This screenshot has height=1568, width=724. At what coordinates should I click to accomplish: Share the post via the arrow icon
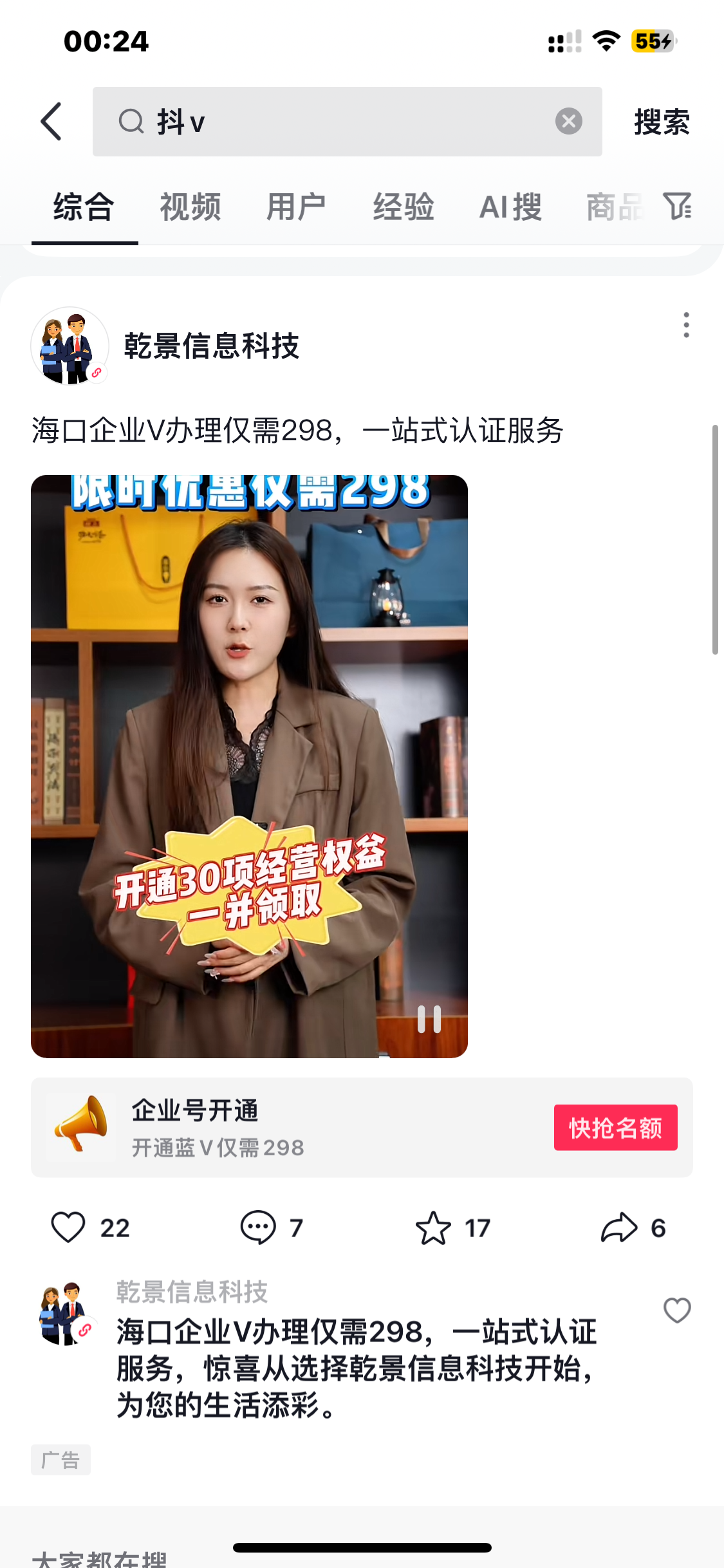click(619, 1227)
